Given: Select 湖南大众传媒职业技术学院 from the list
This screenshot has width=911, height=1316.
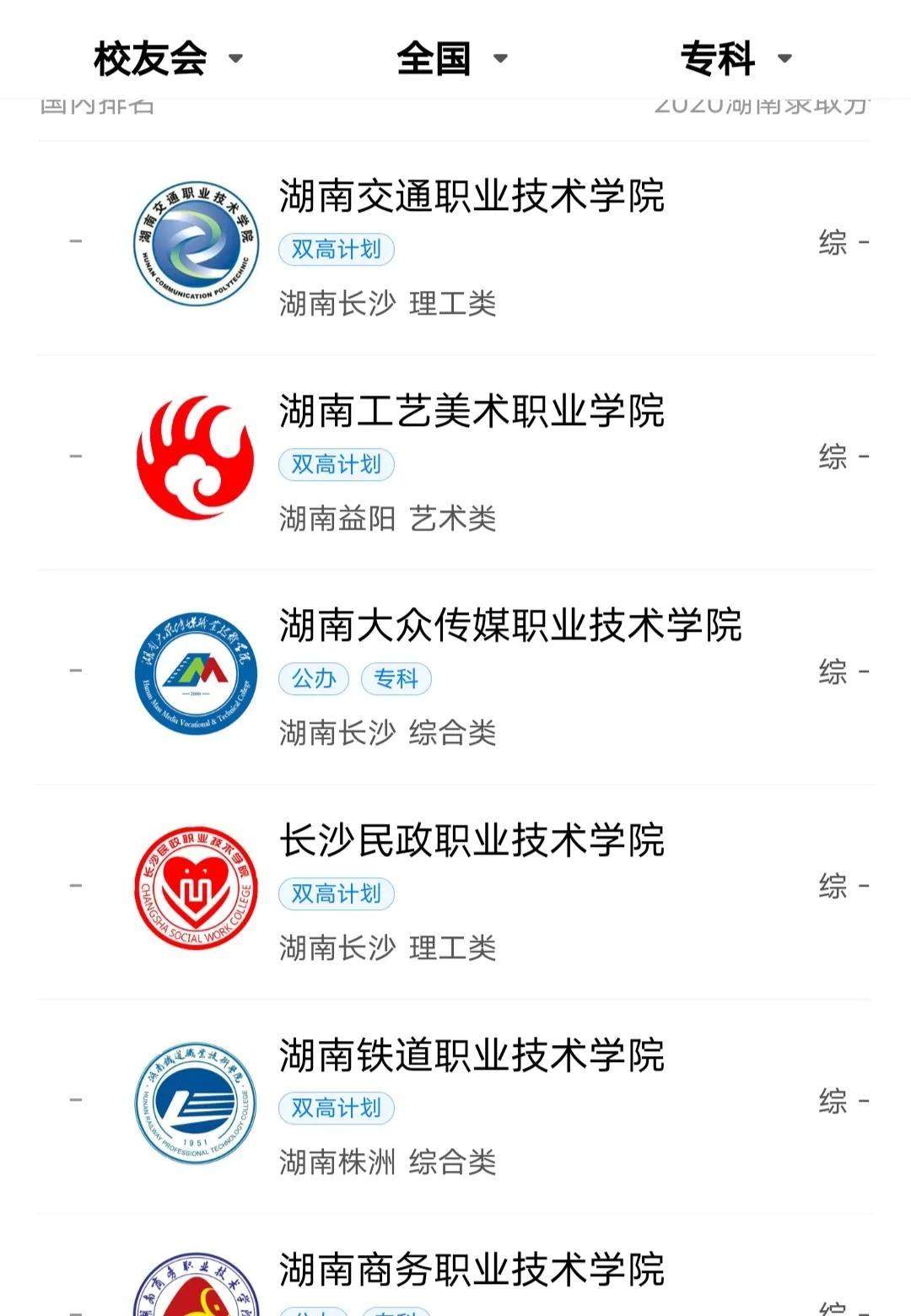Looking at the screenshot, I should click(509, 626).
